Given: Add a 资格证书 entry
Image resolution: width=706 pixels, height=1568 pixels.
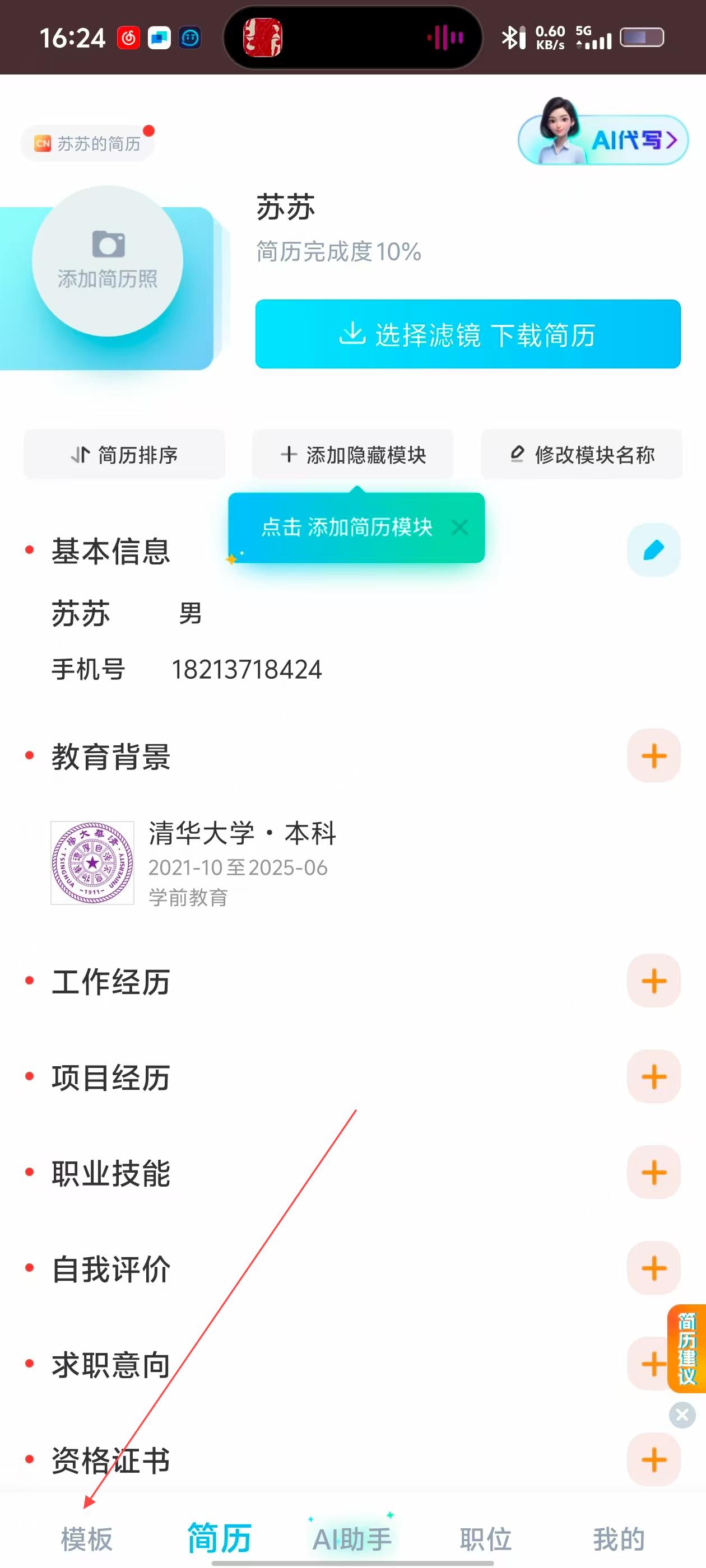Looking at the screenshot, I should click(653, 1460).
